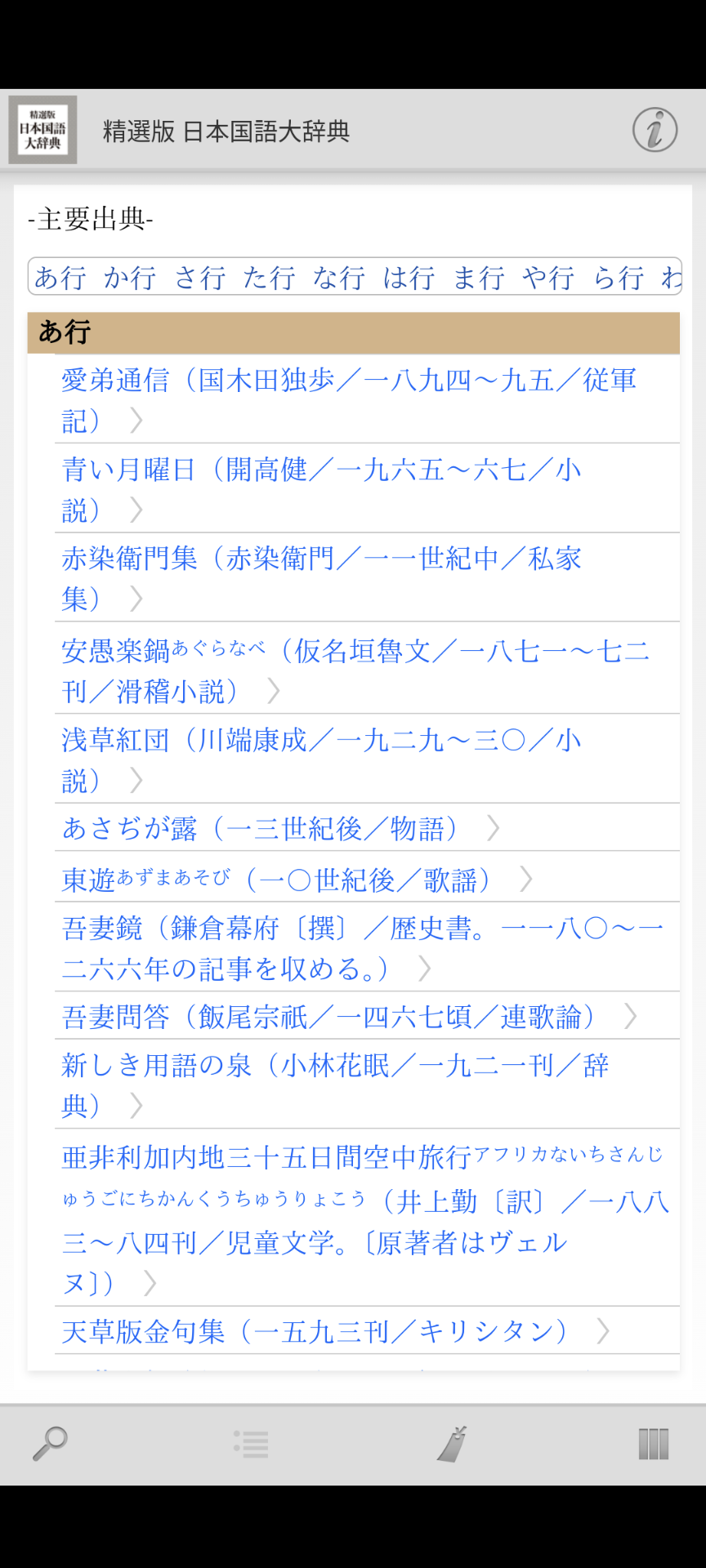The image size is (706, 1568).
Task: Jump to は行 section
Action: 409,278
